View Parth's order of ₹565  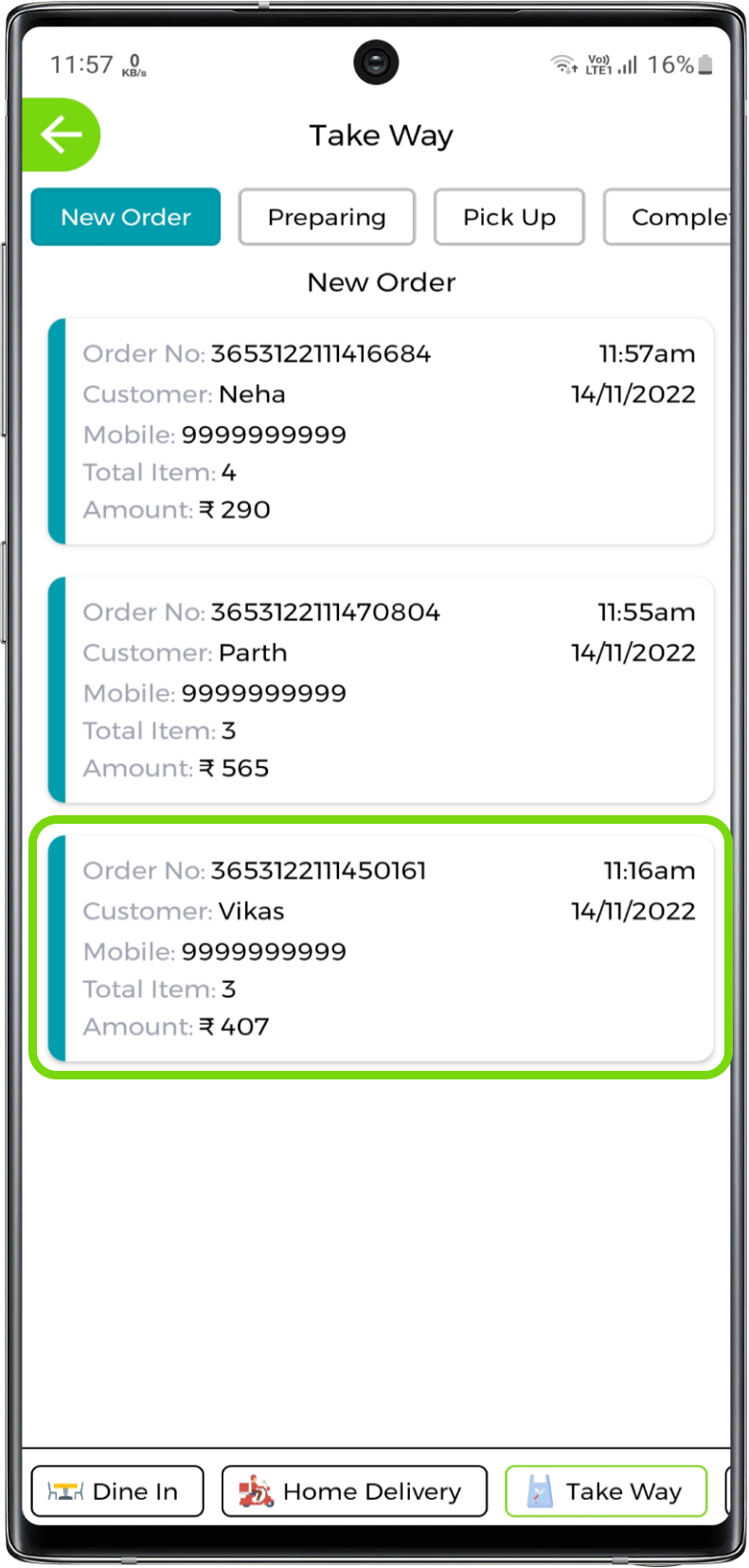[x=381, y=690]
